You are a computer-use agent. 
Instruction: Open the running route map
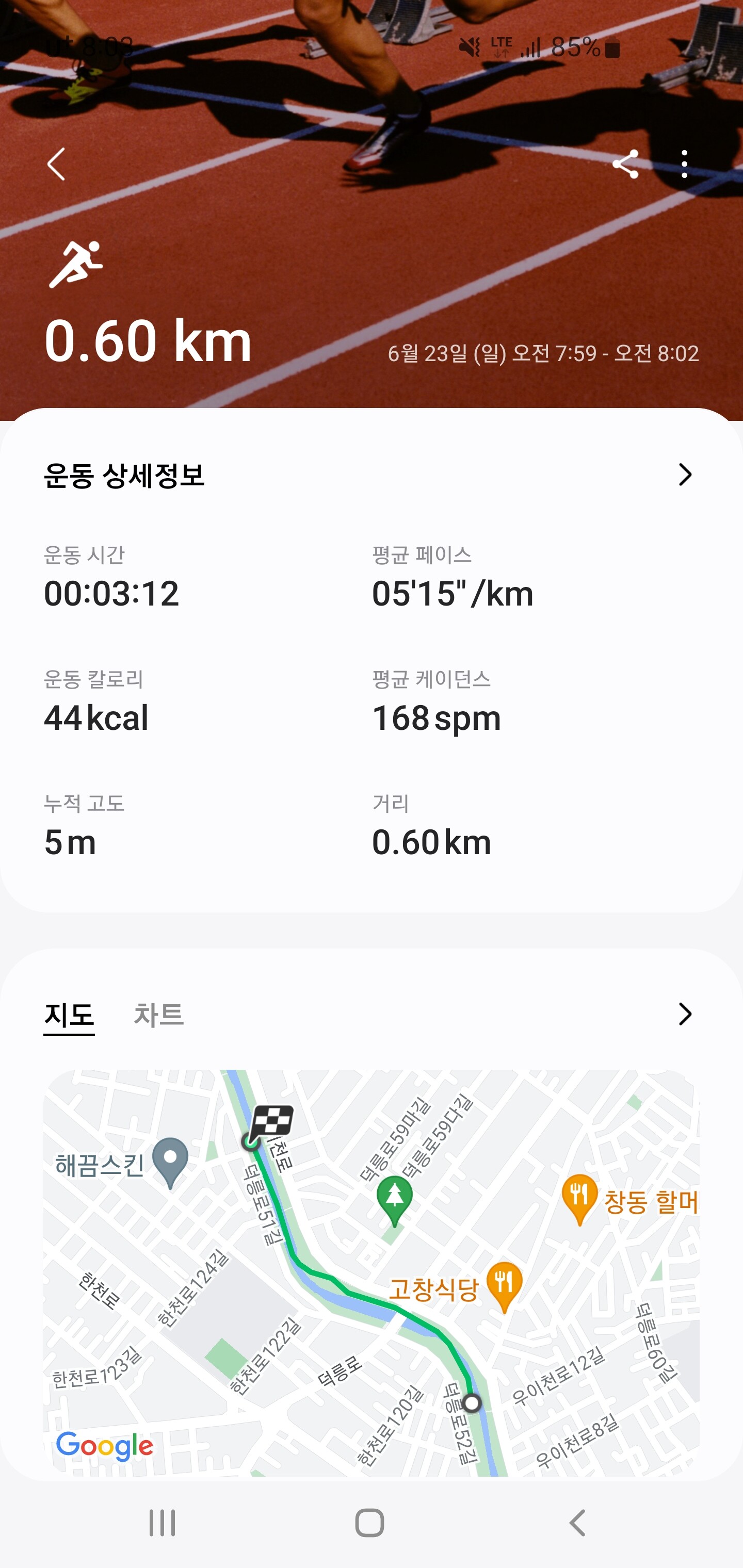(370, 1272)
